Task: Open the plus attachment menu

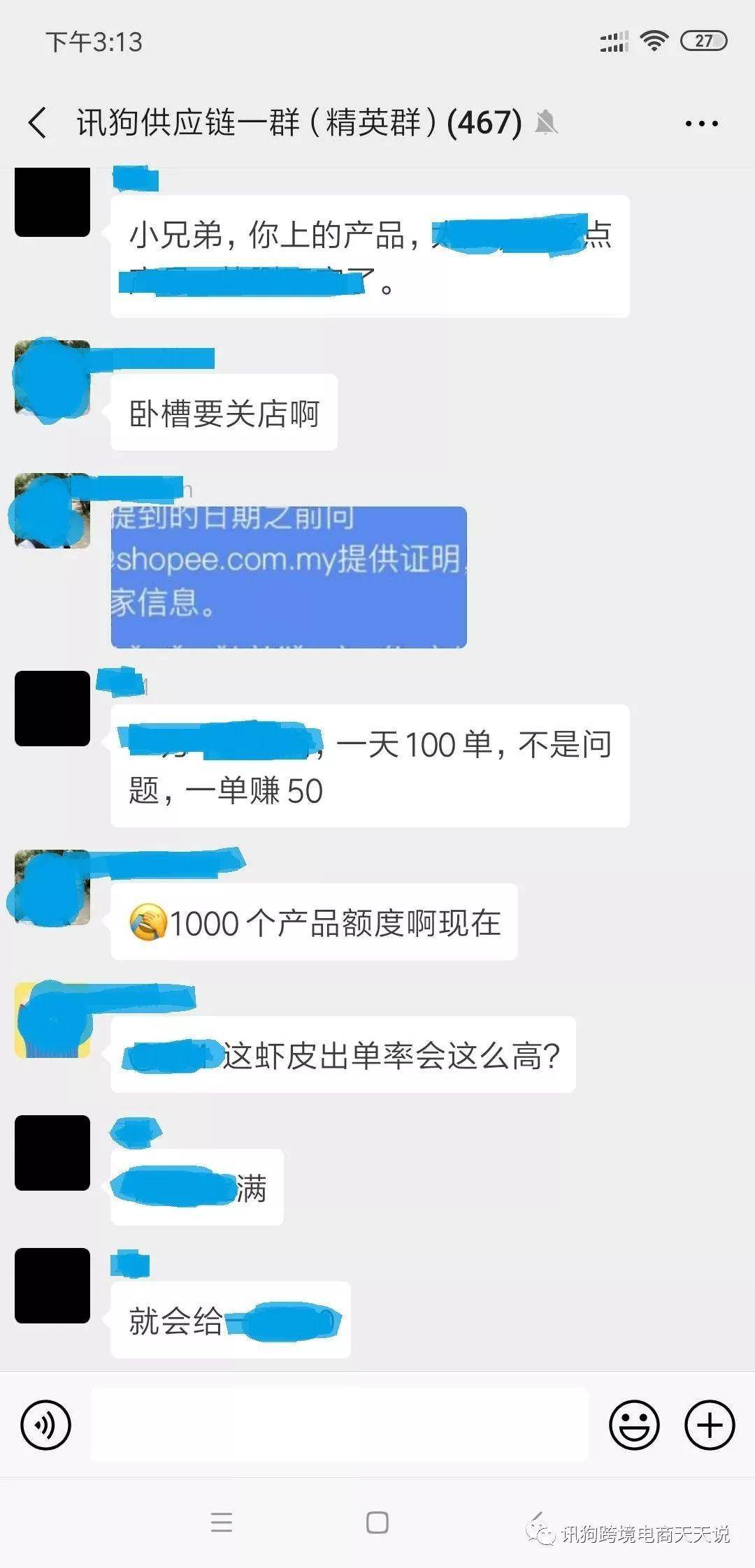Action: [710, 1425]
